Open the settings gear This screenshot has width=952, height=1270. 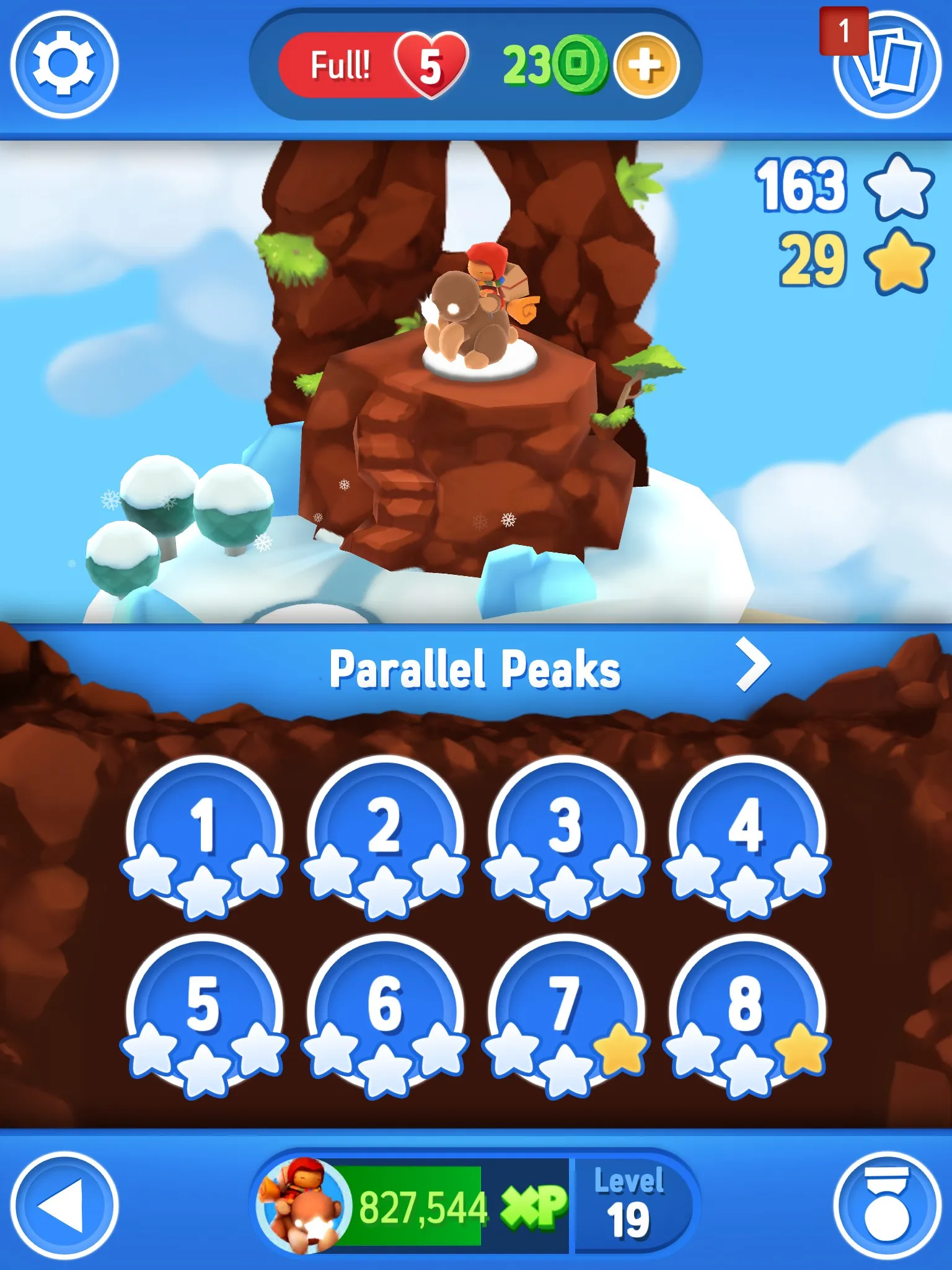(x=64, y=64)
